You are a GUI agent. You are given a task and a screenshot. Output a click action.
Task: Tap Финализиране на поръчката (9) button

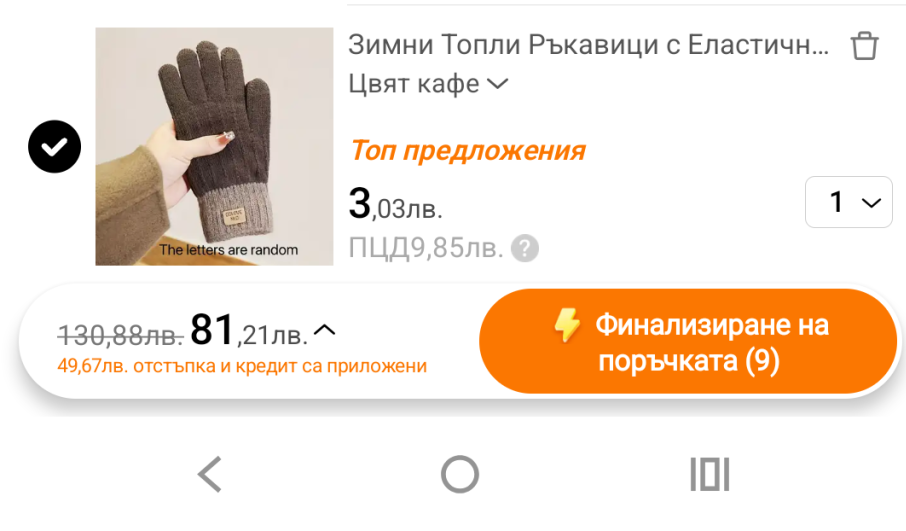coord(688,341)
